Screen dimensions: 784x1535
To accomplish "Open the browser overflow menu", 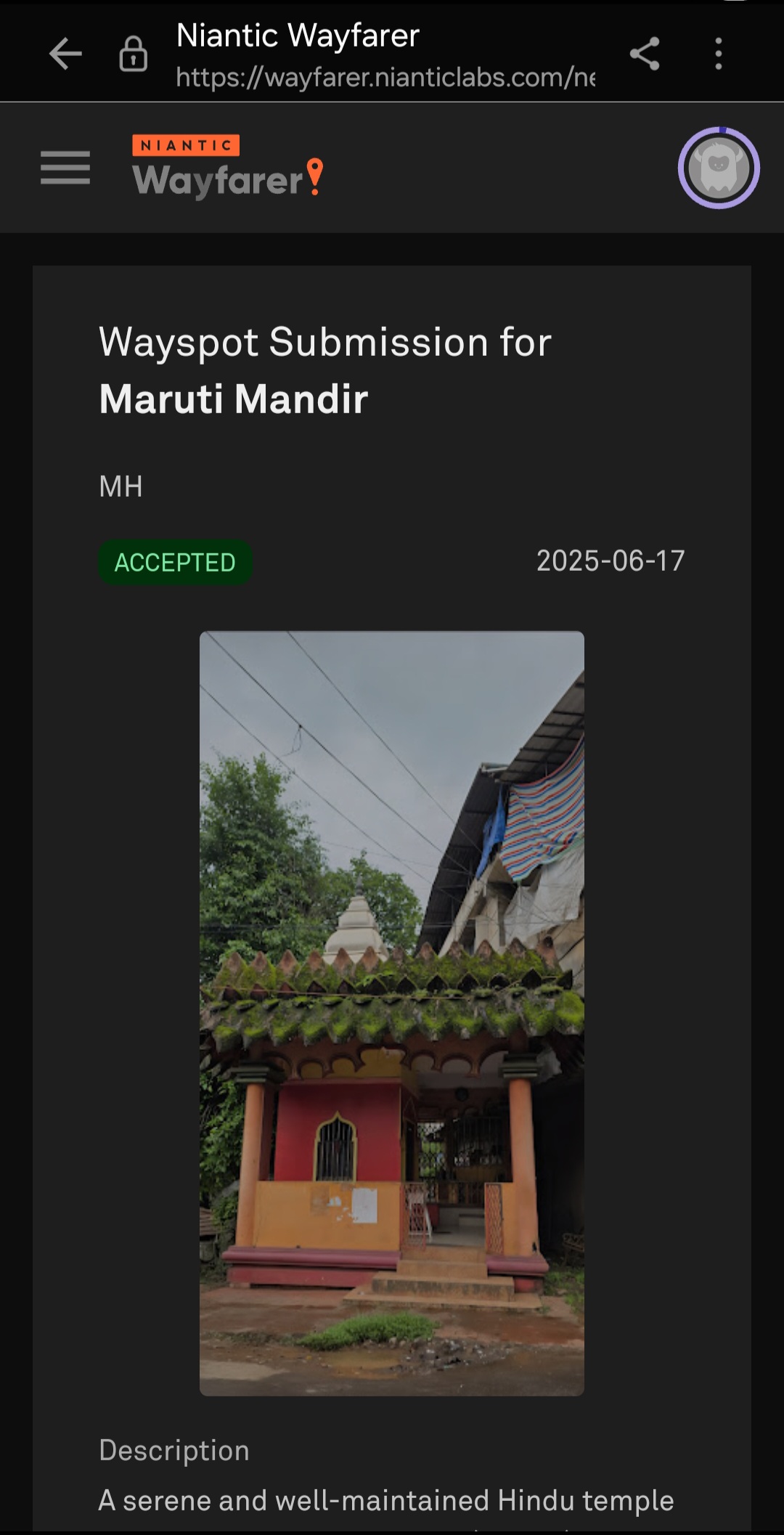I will click(719, 54).
